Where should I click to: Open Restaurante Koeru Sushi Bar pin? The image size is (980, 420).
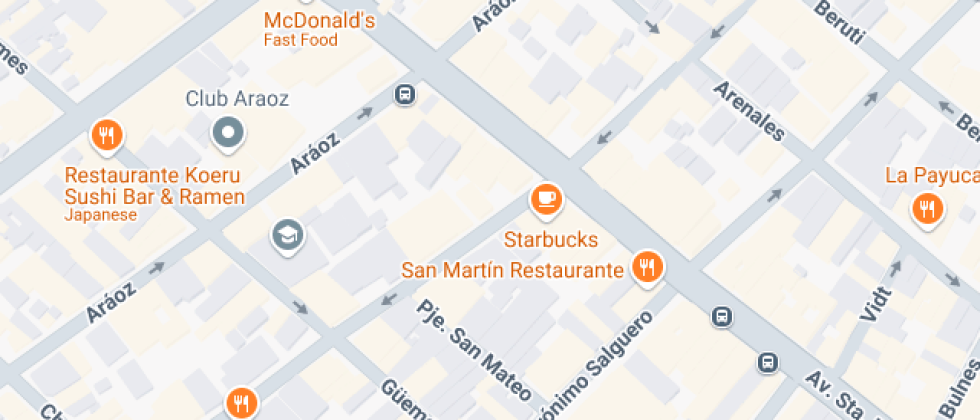(107, 135)
